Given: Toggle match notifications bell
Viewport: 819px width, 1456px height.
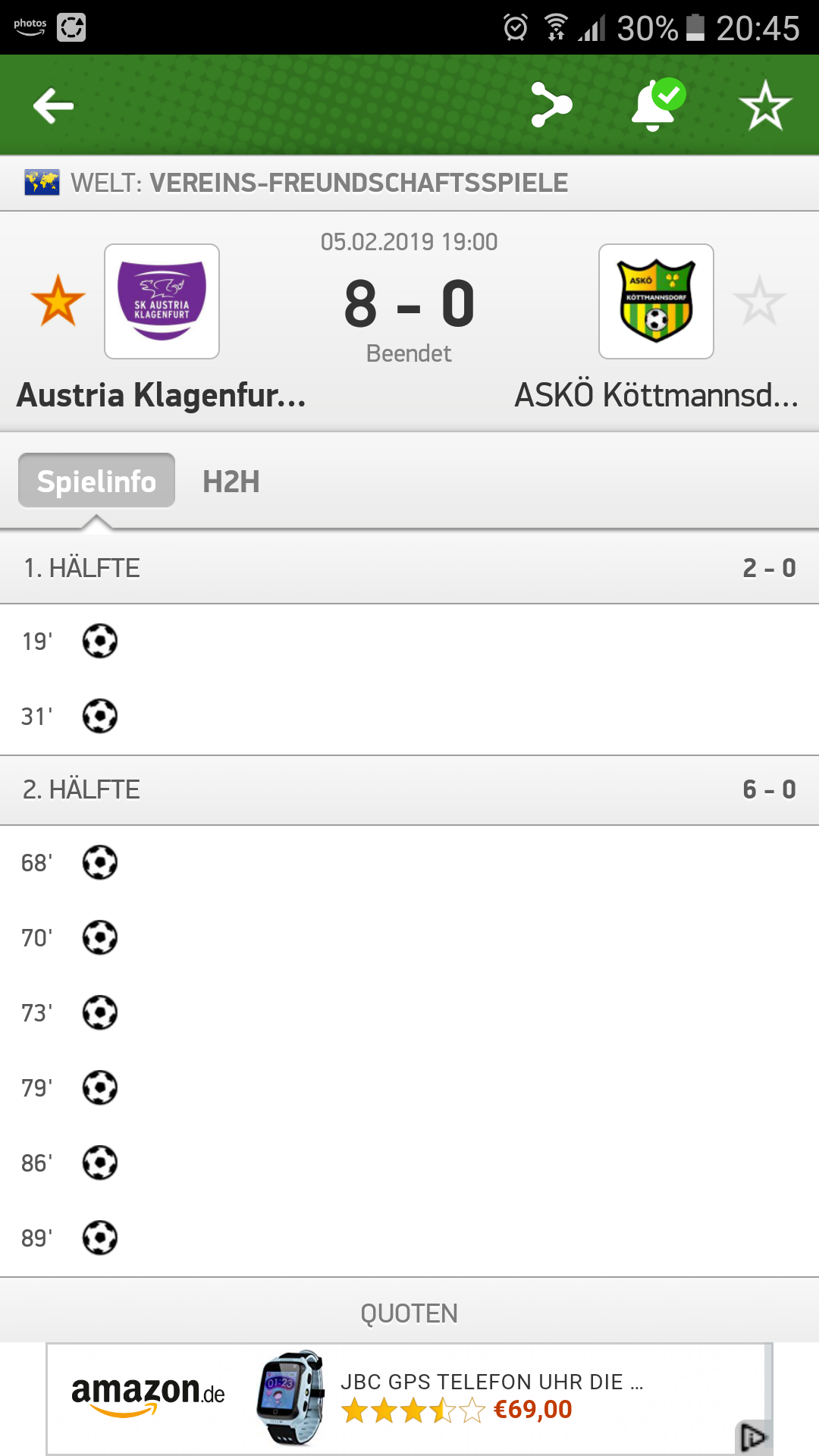Looking at the screenshot, I should (657, 105).
